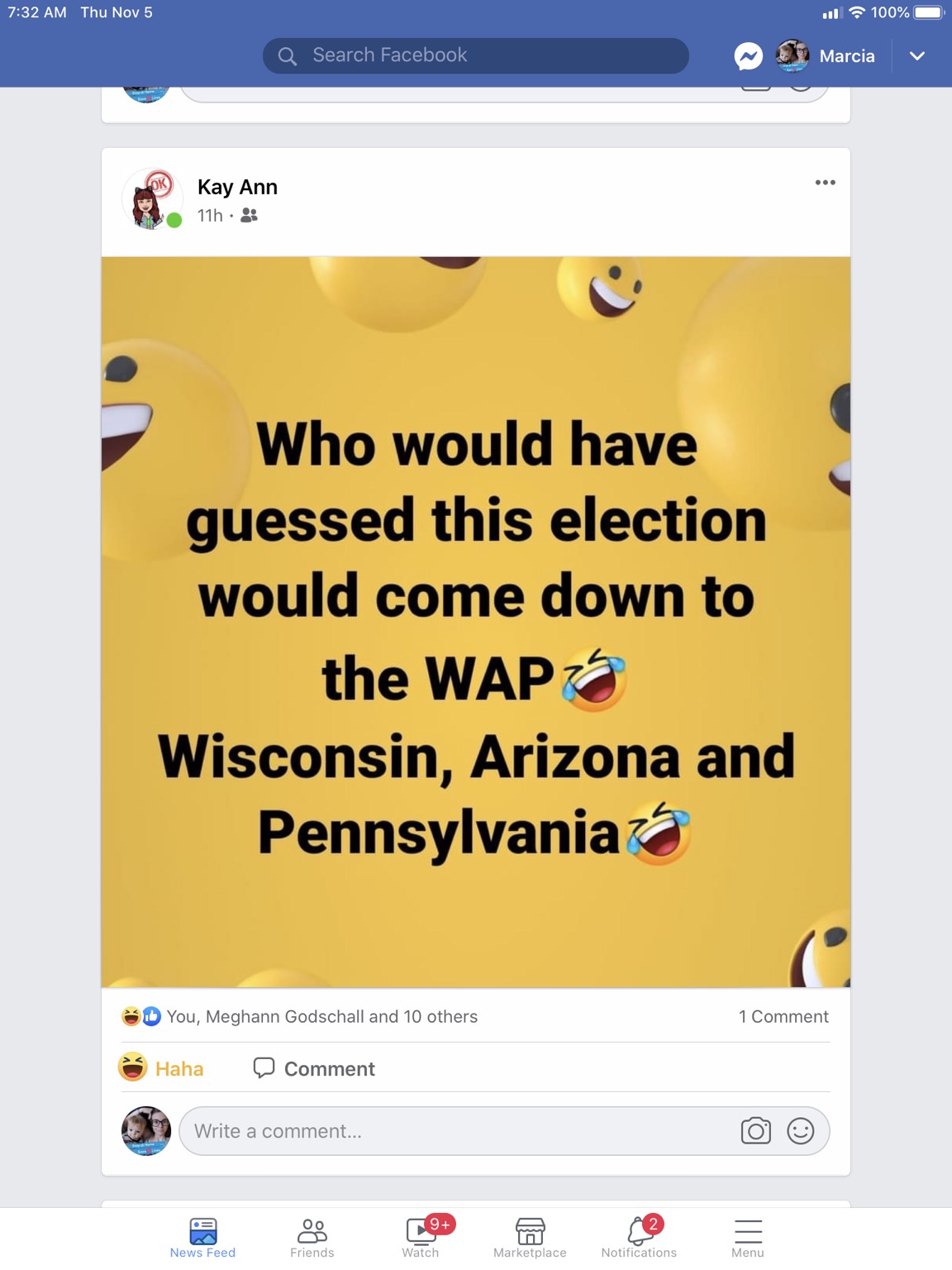
Task: Tap the Search Facebook field
Action: (x=475, y=55)
